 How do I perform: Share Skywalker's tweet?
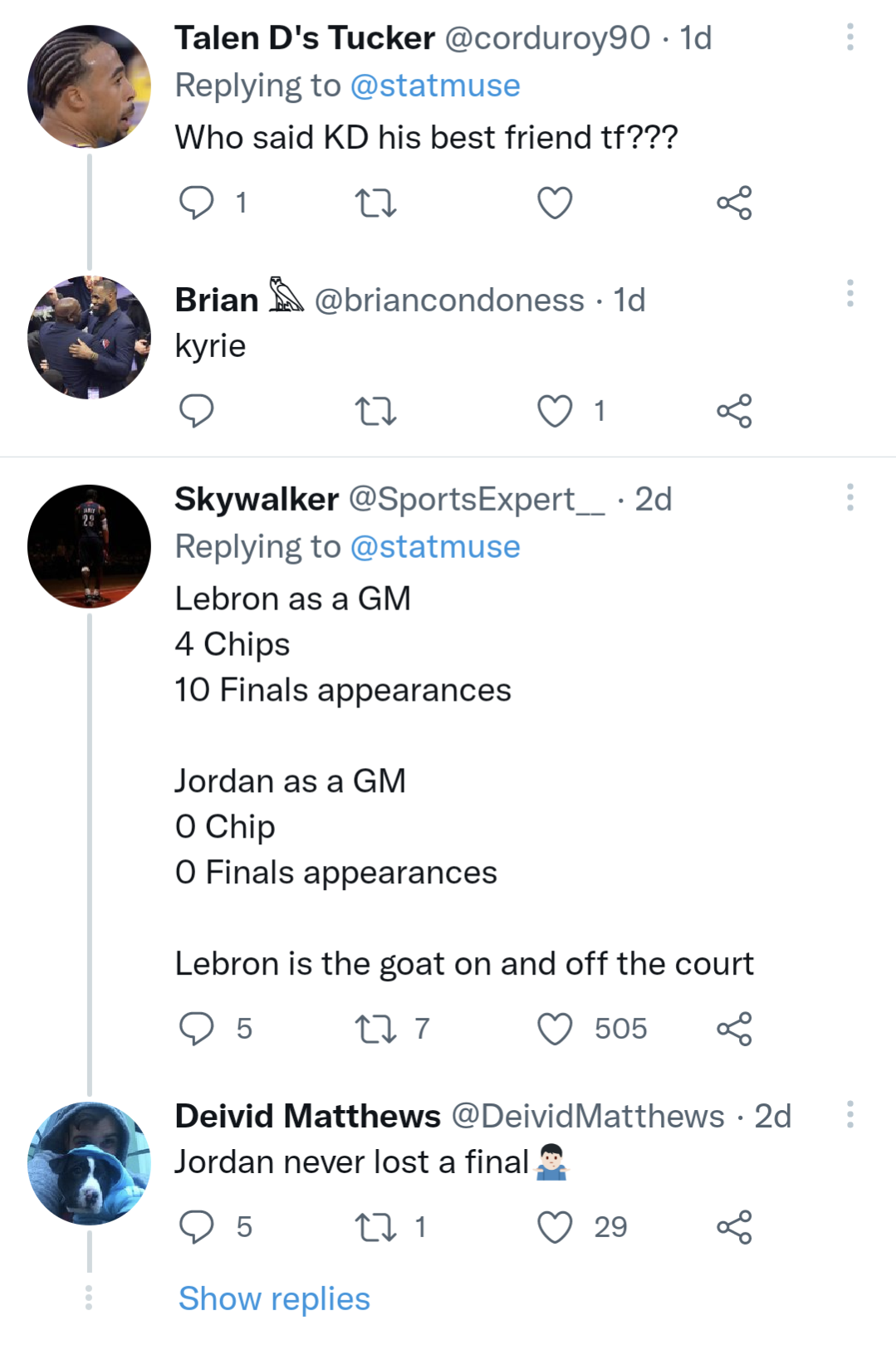coord(737,1029)
